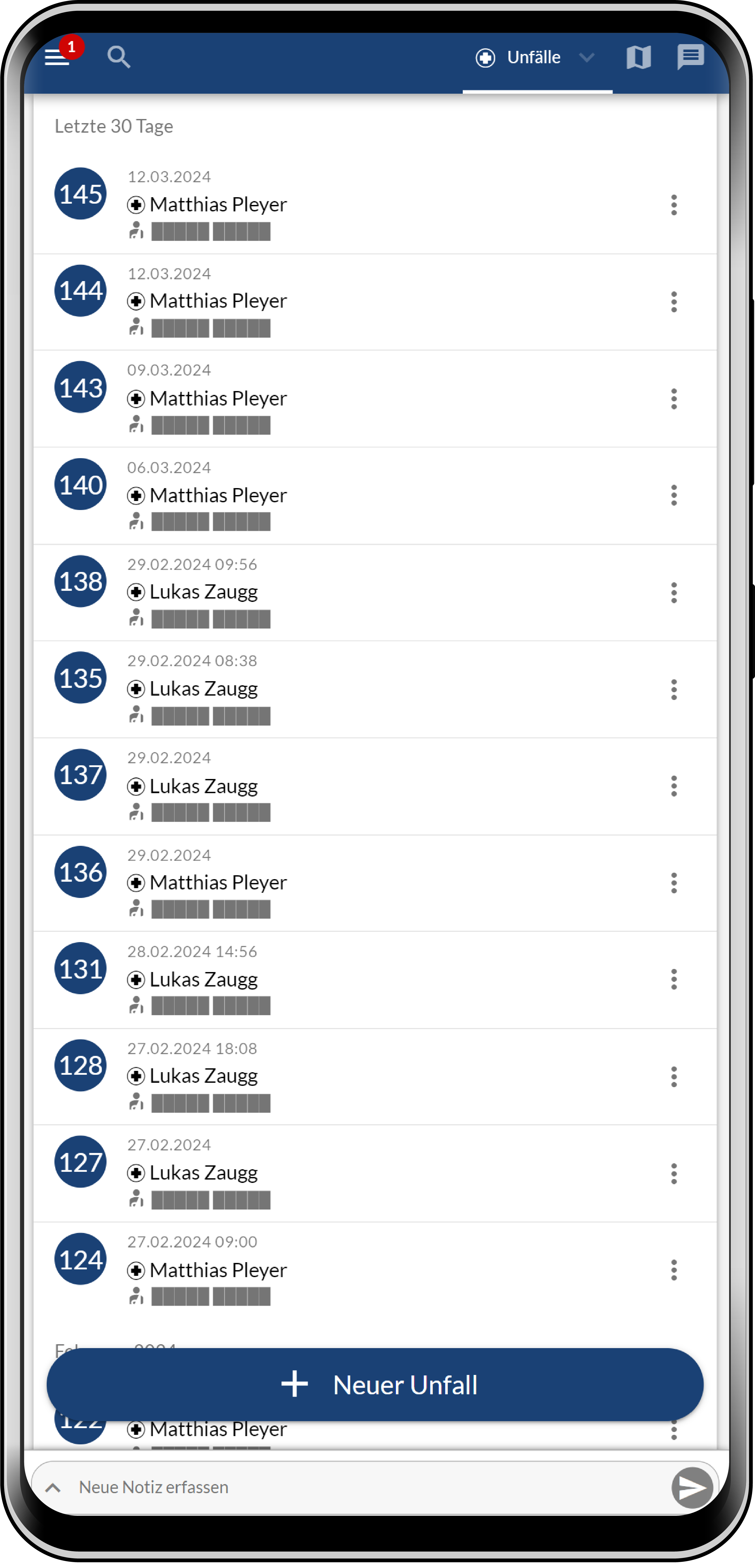The height and width of the screenshot is (1568, 755).
Task: Open the messages chat icon
Action: click(x=690, y=57)
